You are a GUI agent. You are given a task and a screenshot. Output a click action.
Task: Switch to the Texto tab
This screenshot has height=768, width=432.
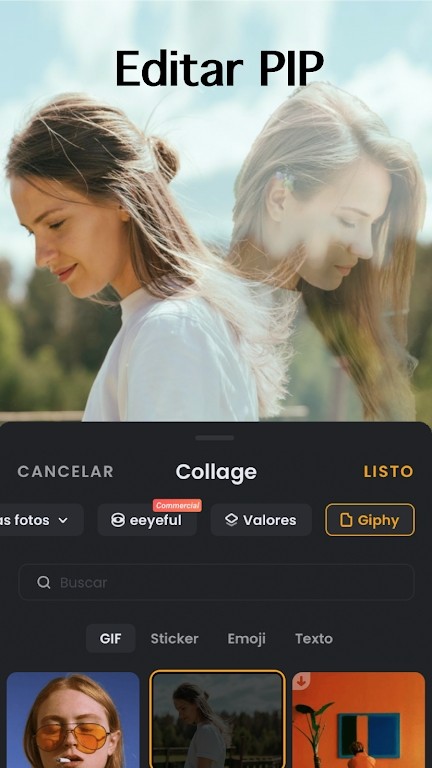pyautogui.click(x=314, y=638)
